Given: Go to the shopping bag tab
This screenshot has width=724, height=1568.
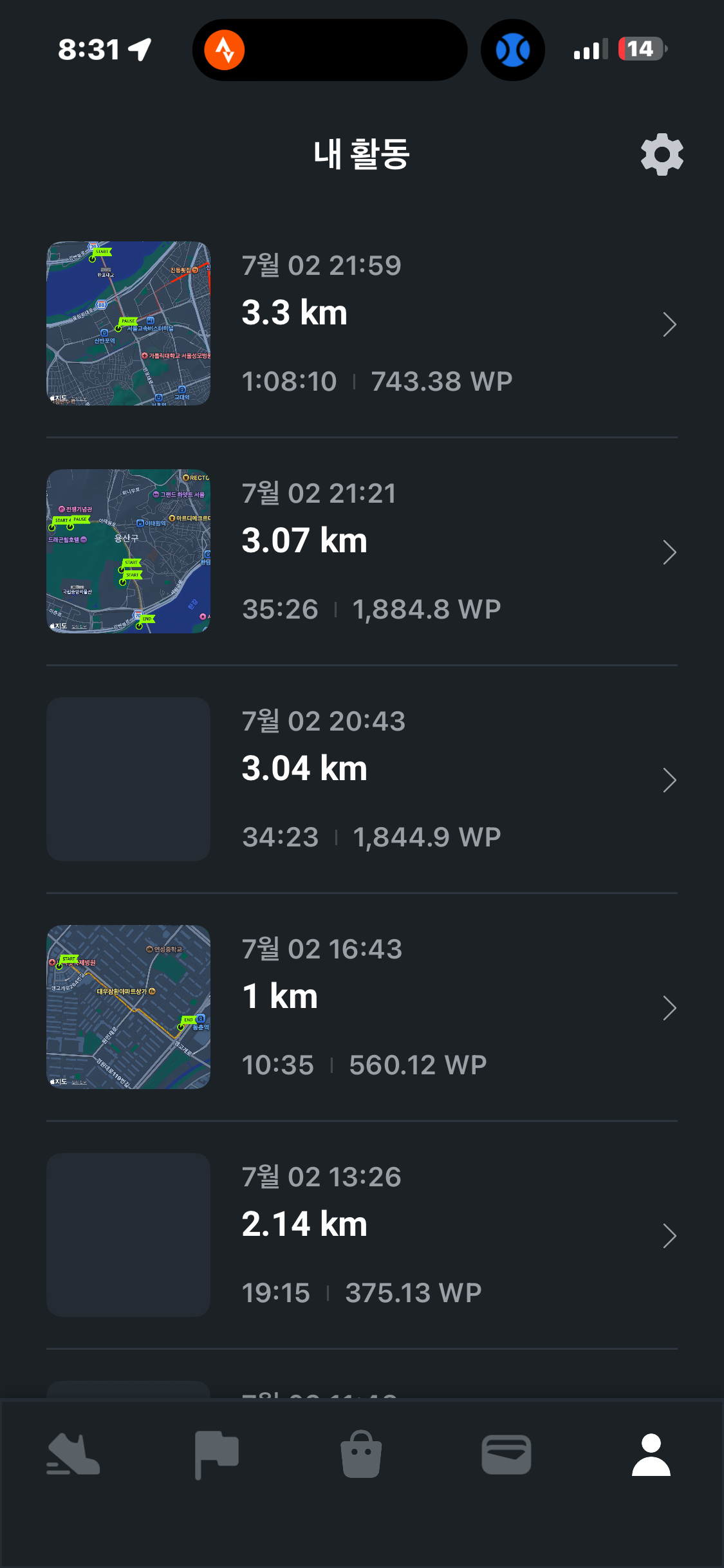Looking at the screenshot, I should 361,1454.
